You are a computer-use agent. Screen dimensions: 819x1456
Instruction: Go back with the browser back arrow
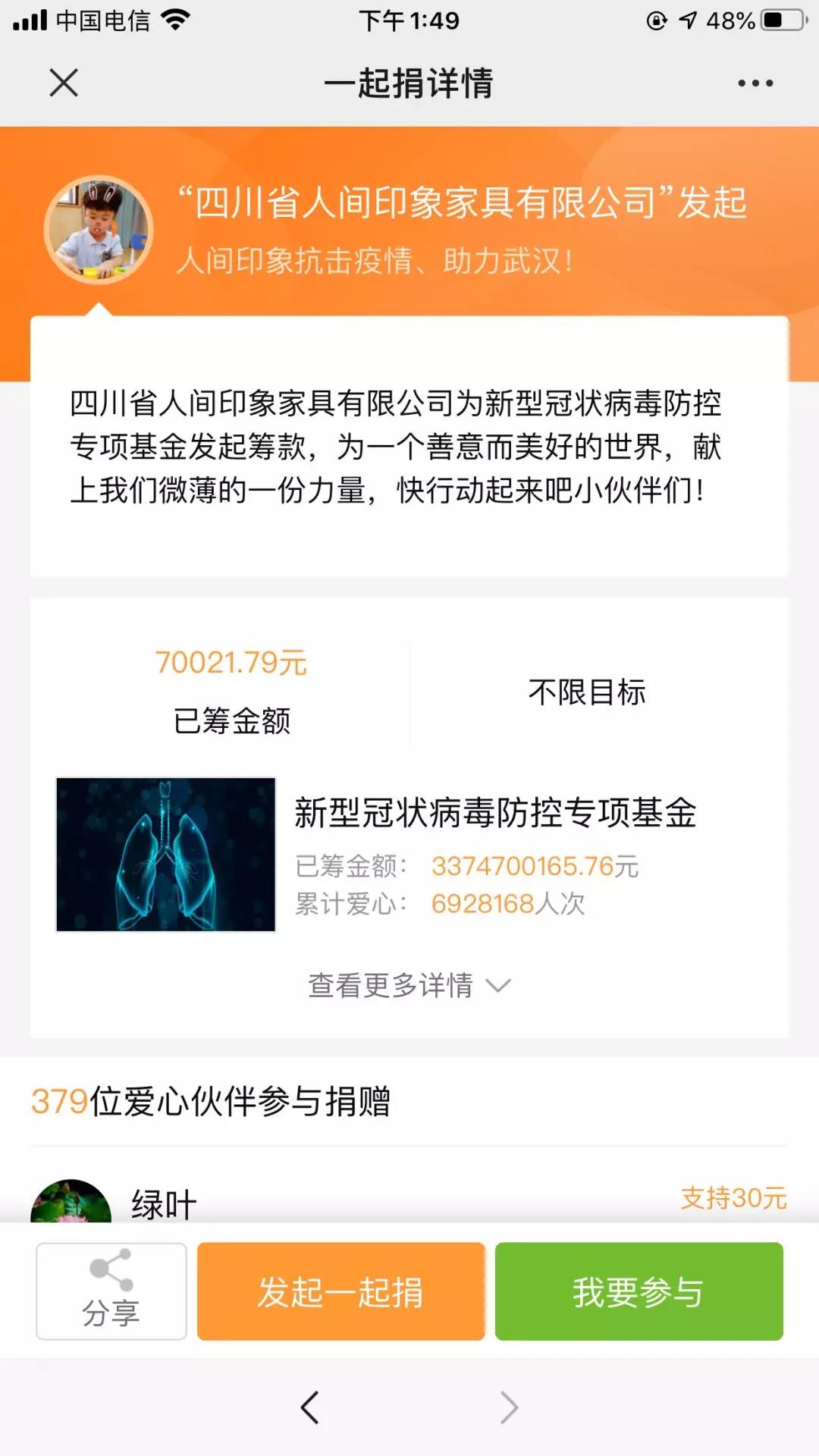tap(309, 1407)
